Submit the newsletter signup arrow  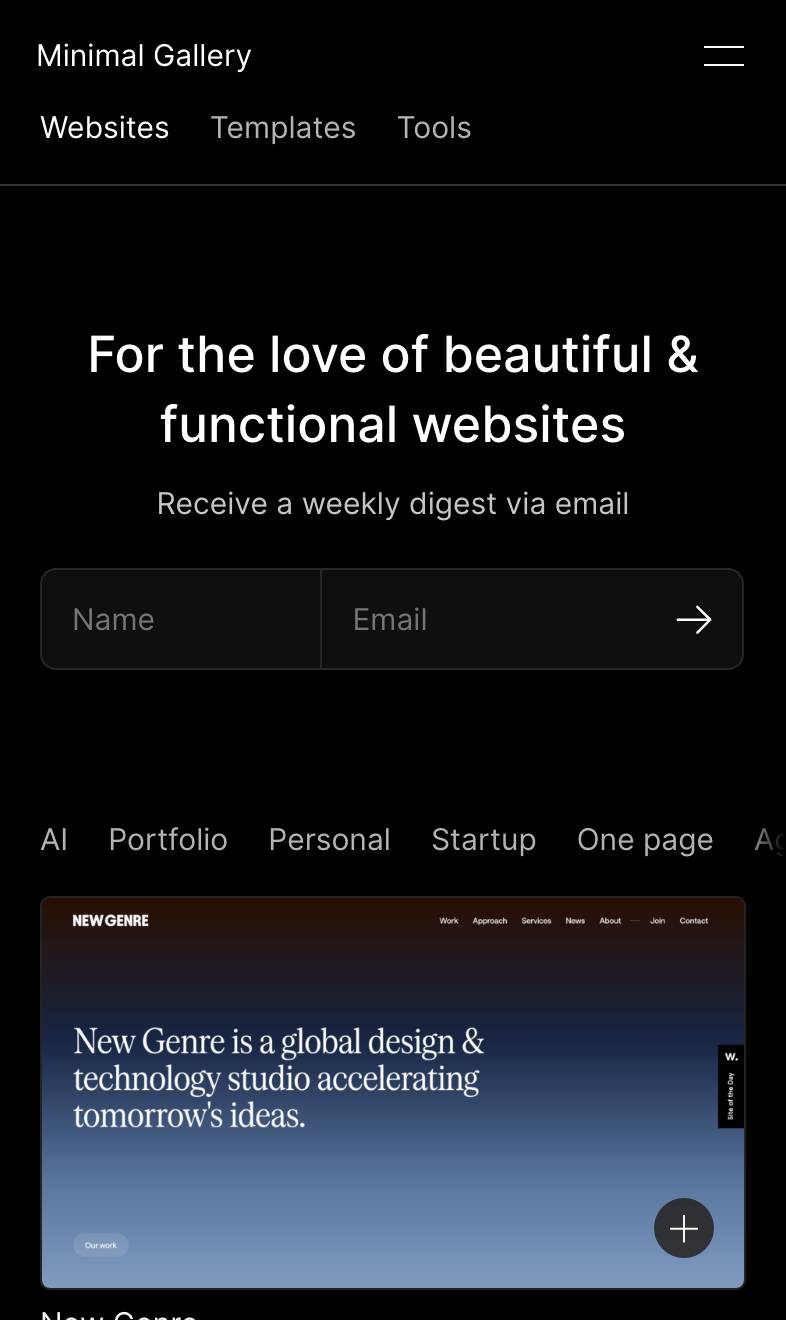pos(693,620)
